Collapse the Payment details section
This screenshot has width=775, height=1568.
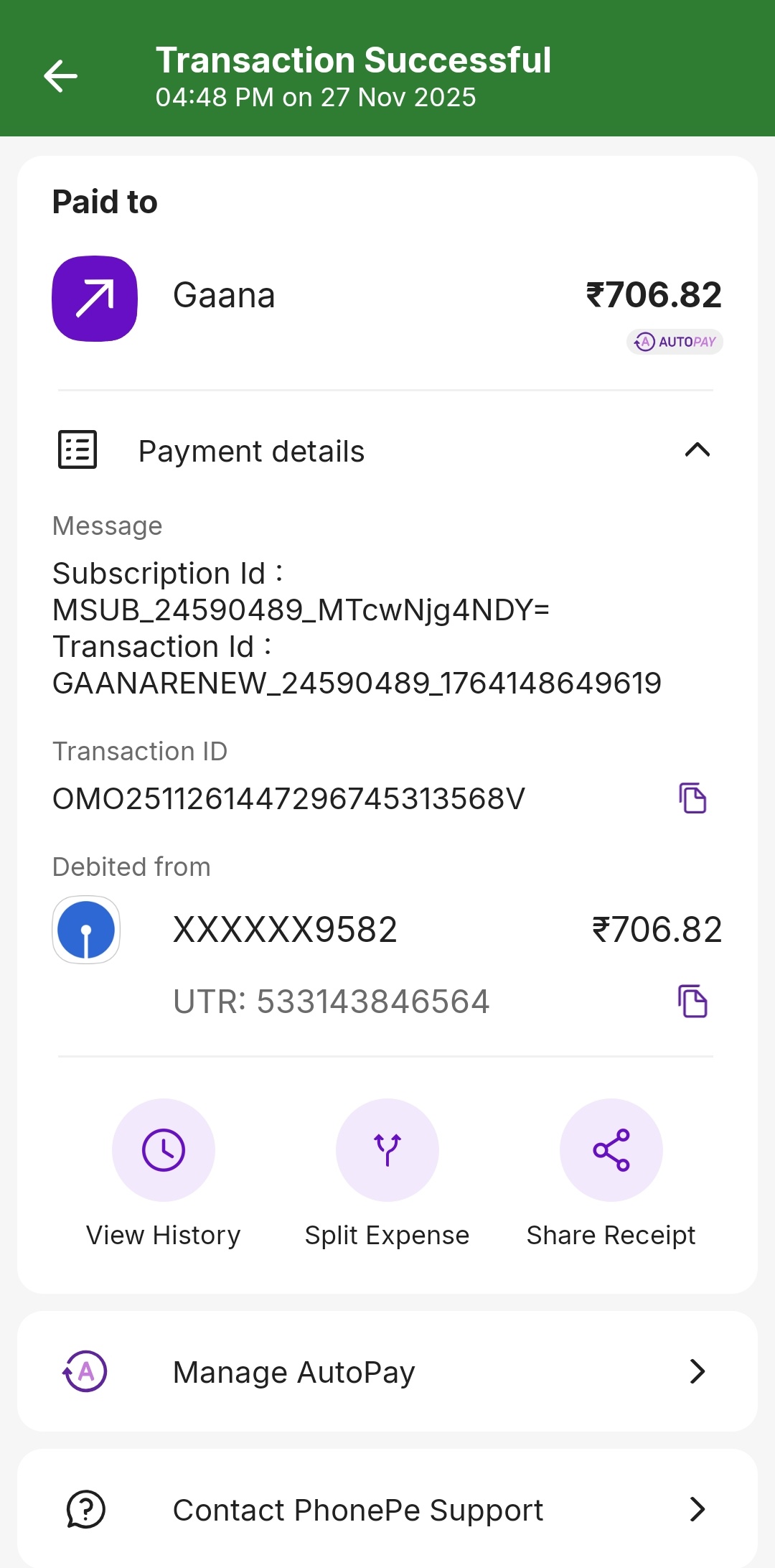click(x=697, y=451)
